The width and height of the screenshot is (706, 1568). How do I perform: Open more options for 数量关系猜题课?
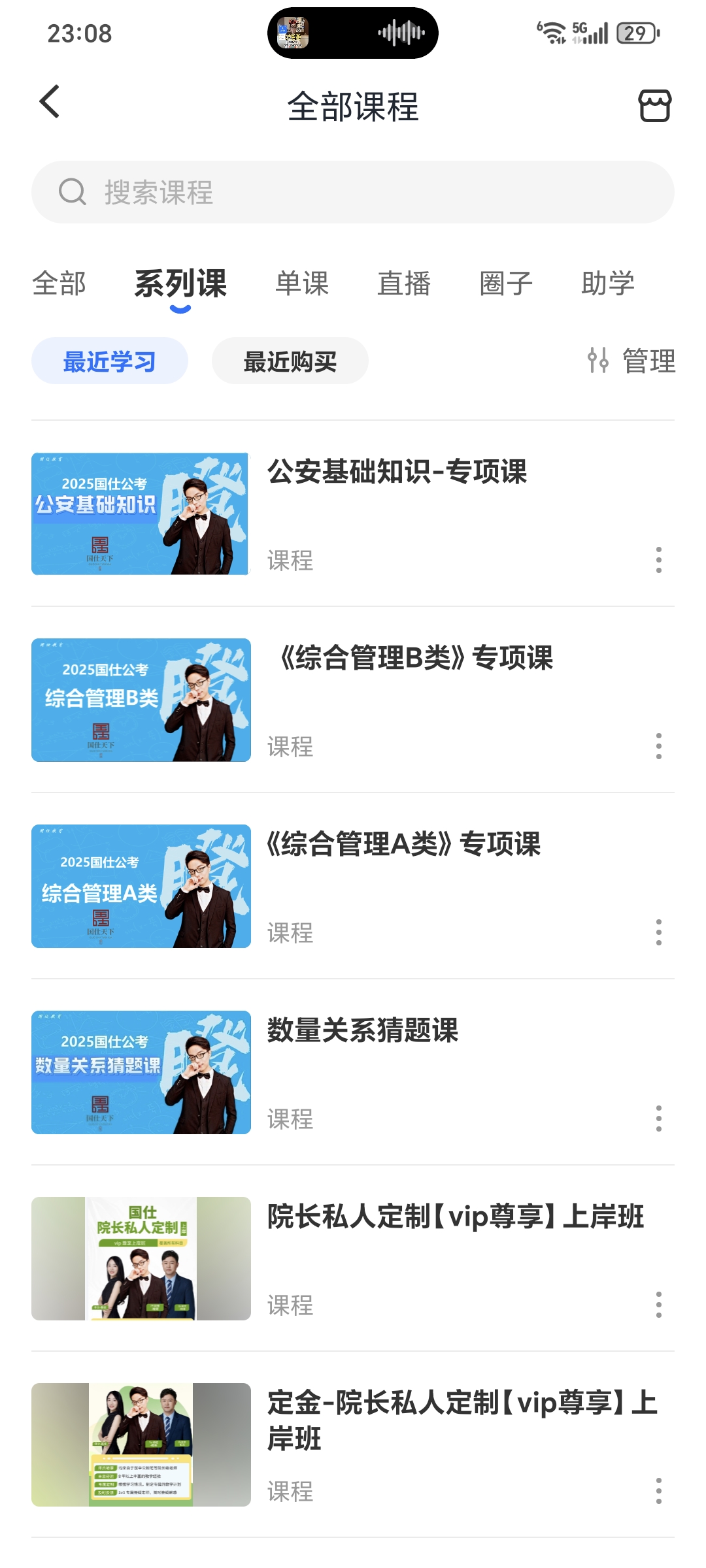coord(658,1119)
